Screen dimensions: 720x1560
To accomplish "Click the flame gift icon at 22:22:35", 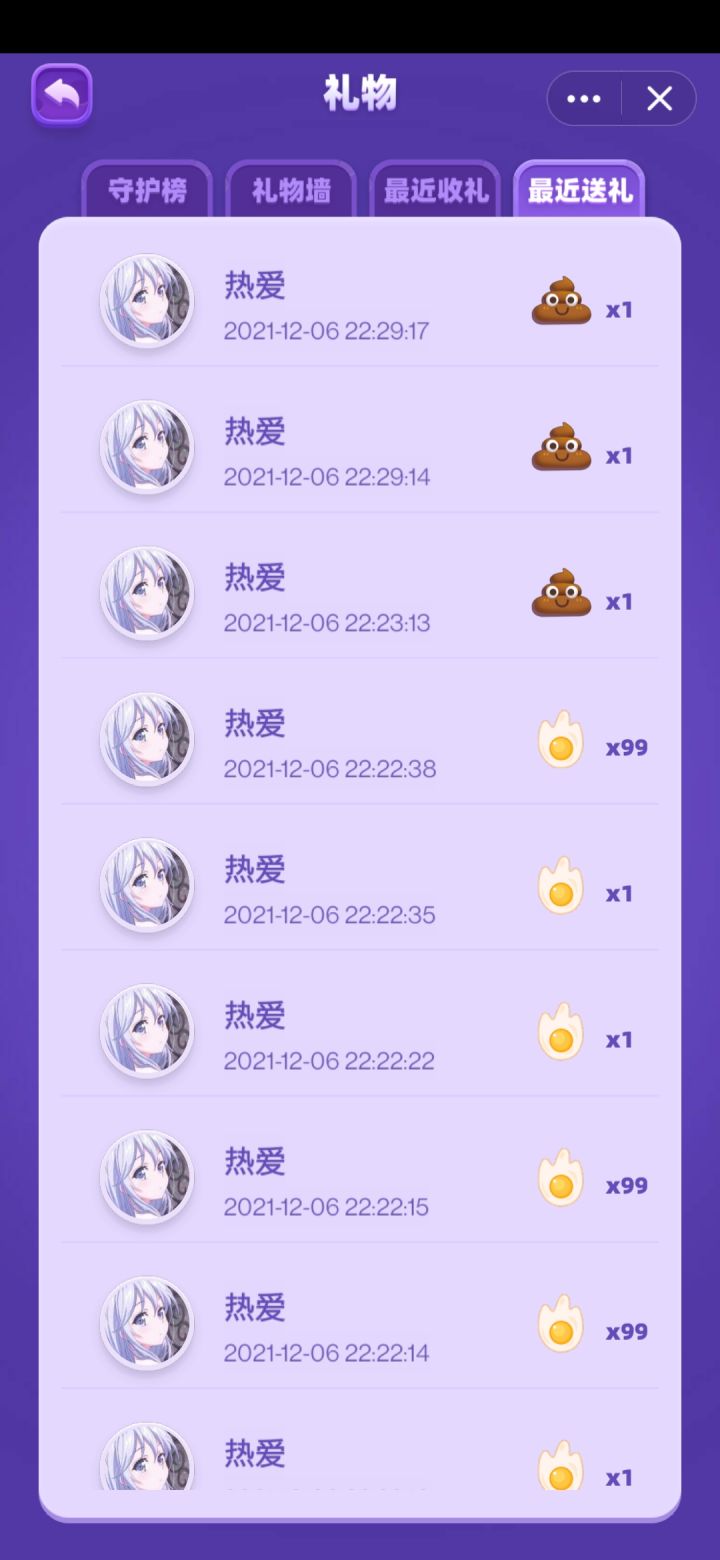I will pos(560,884).
